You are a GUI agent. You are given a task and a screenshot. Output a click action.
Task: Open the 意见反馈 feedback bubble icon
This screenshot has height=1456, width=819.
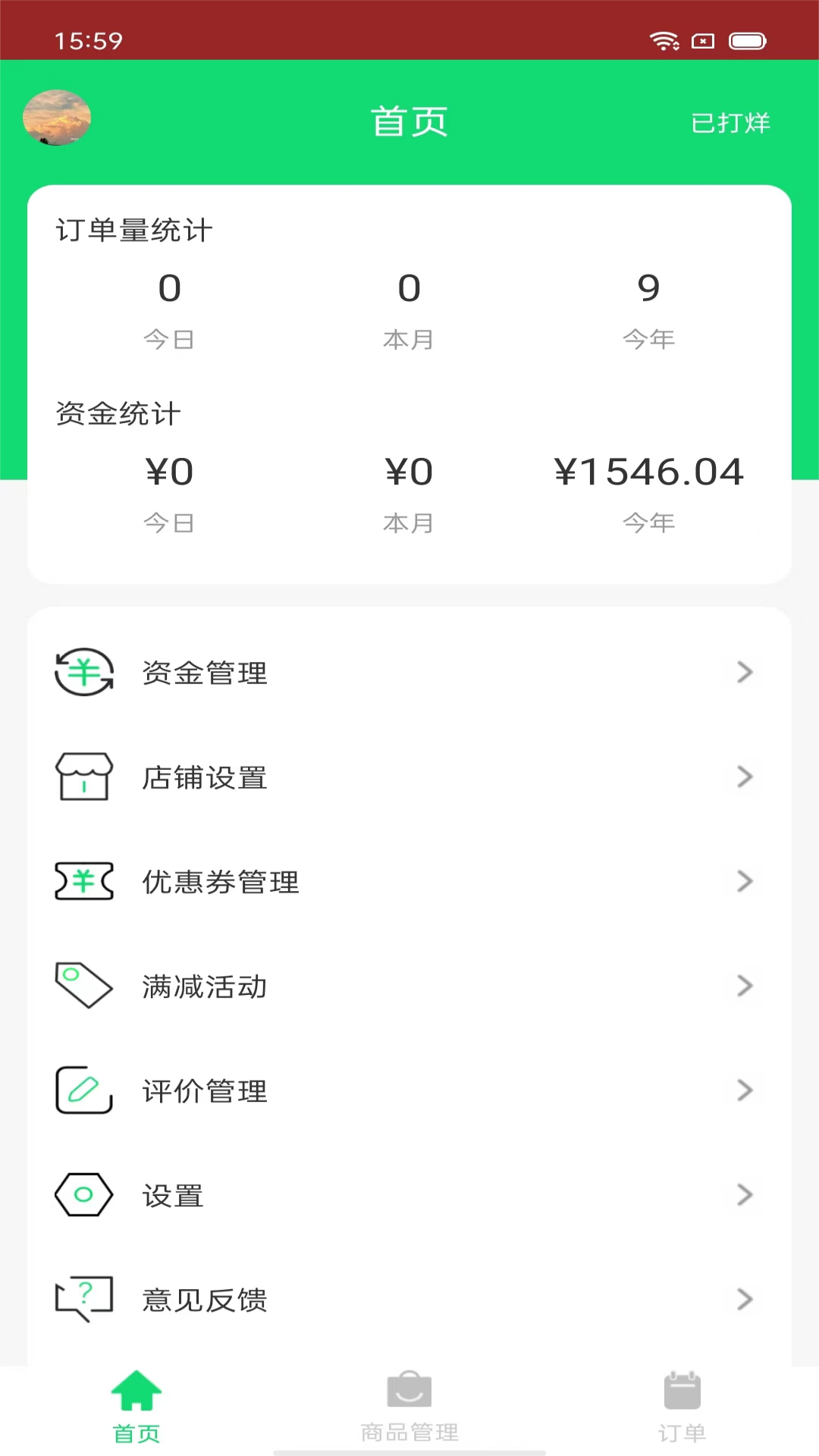click(x=83, y=1300)
